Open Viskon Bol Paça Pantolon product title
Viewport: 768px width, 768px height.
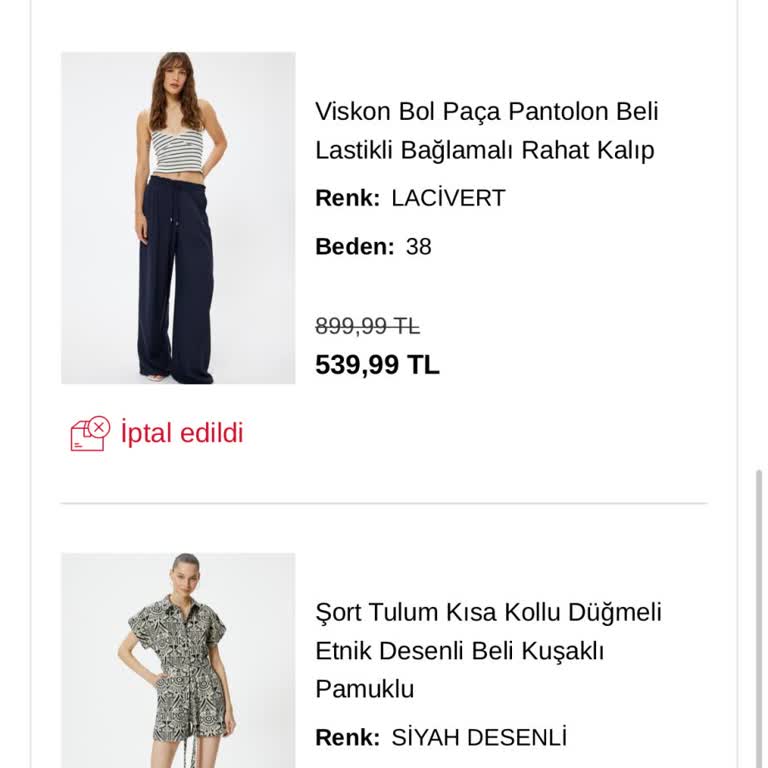point(486,131)
